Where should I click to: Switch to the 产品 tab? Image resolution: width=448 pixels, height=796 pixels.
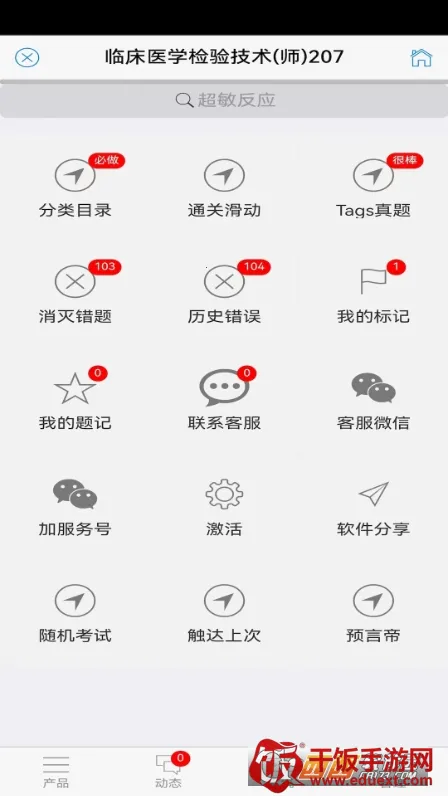56,772
